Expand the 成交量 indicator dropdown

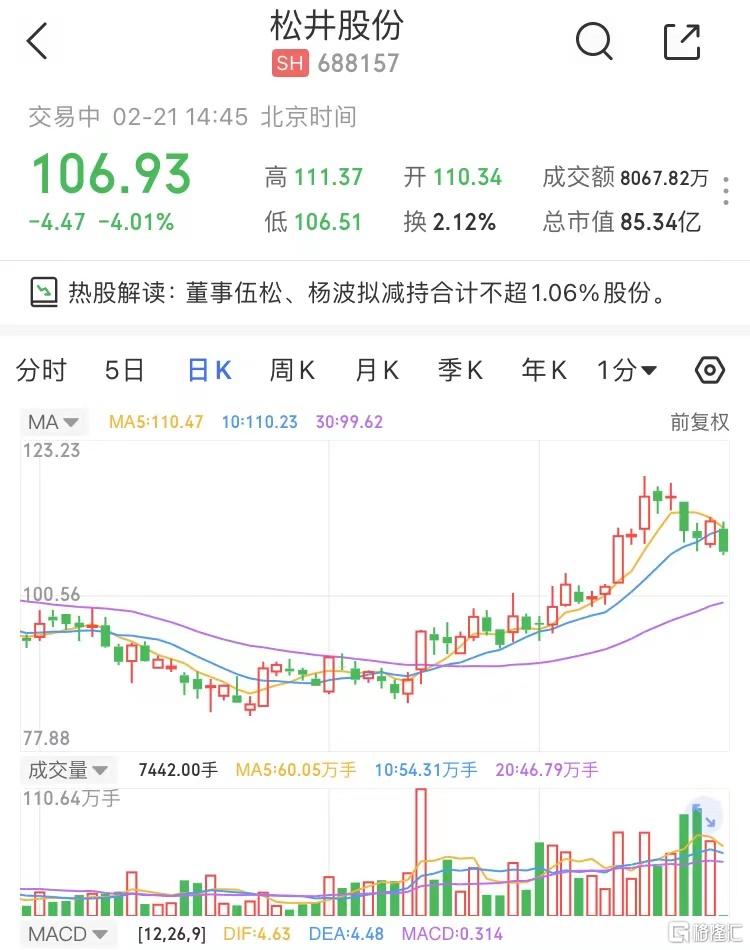(68, 770)
